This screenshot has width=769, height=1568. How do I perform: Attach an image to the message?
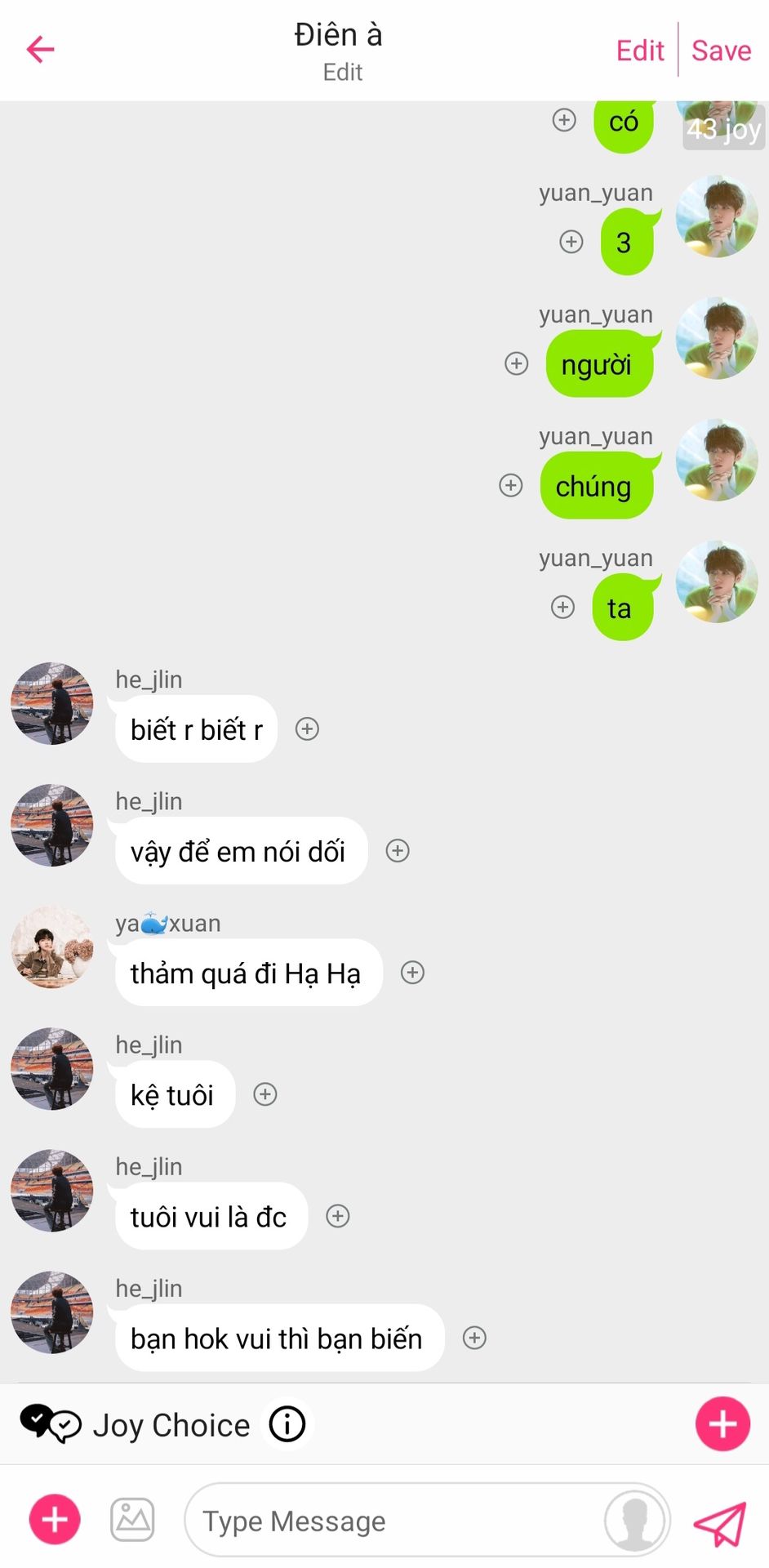coord(132,1520)
